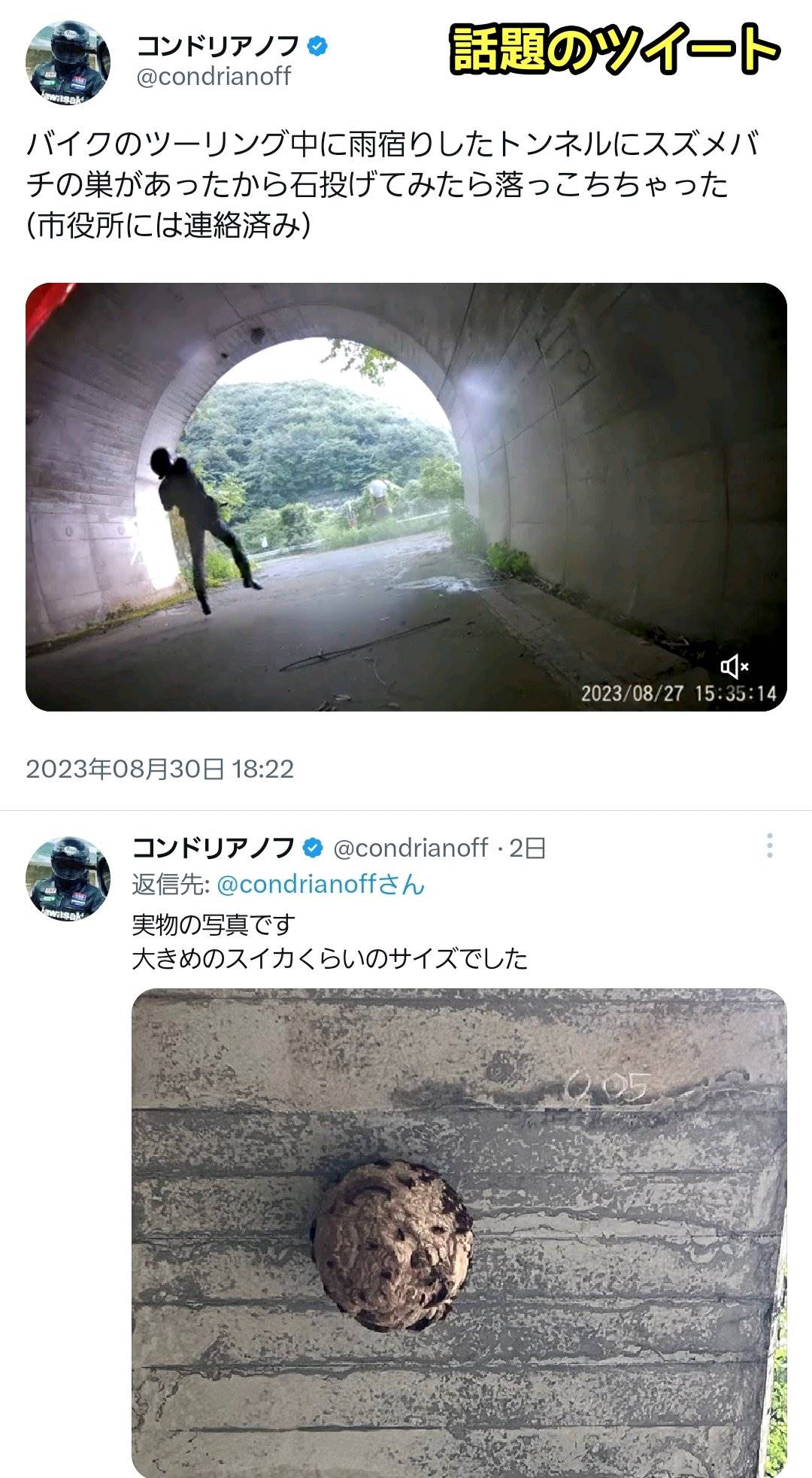The height and width of the screenshot is (1478, 812).
Task: Tap the コンドリアノフ name on the main tweet
Action: (x=218, y=47)
